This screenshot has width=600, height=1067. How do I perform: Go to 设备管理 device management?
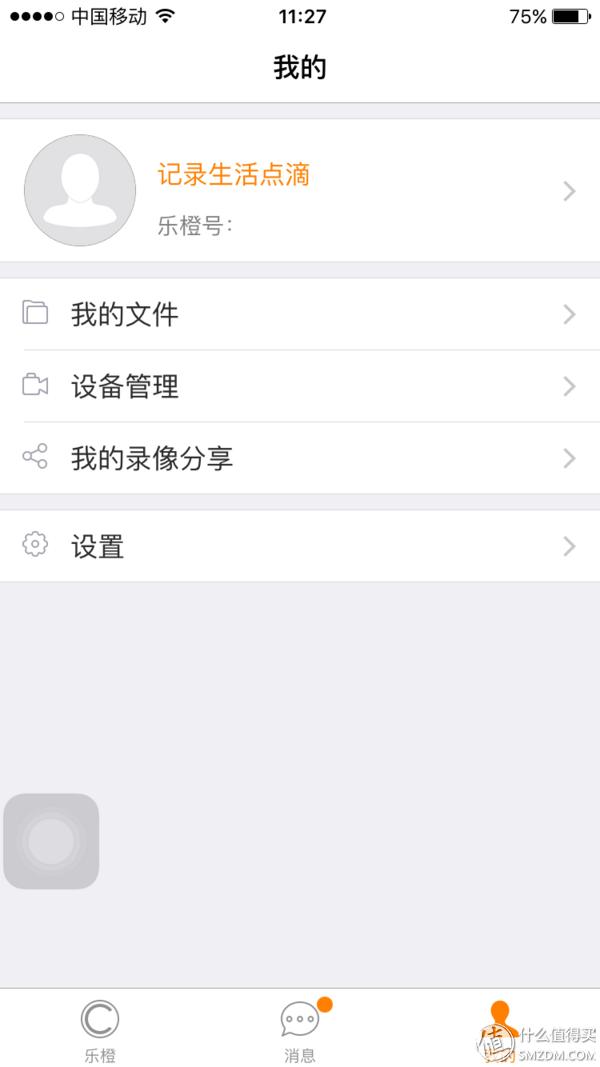(300, 386)
